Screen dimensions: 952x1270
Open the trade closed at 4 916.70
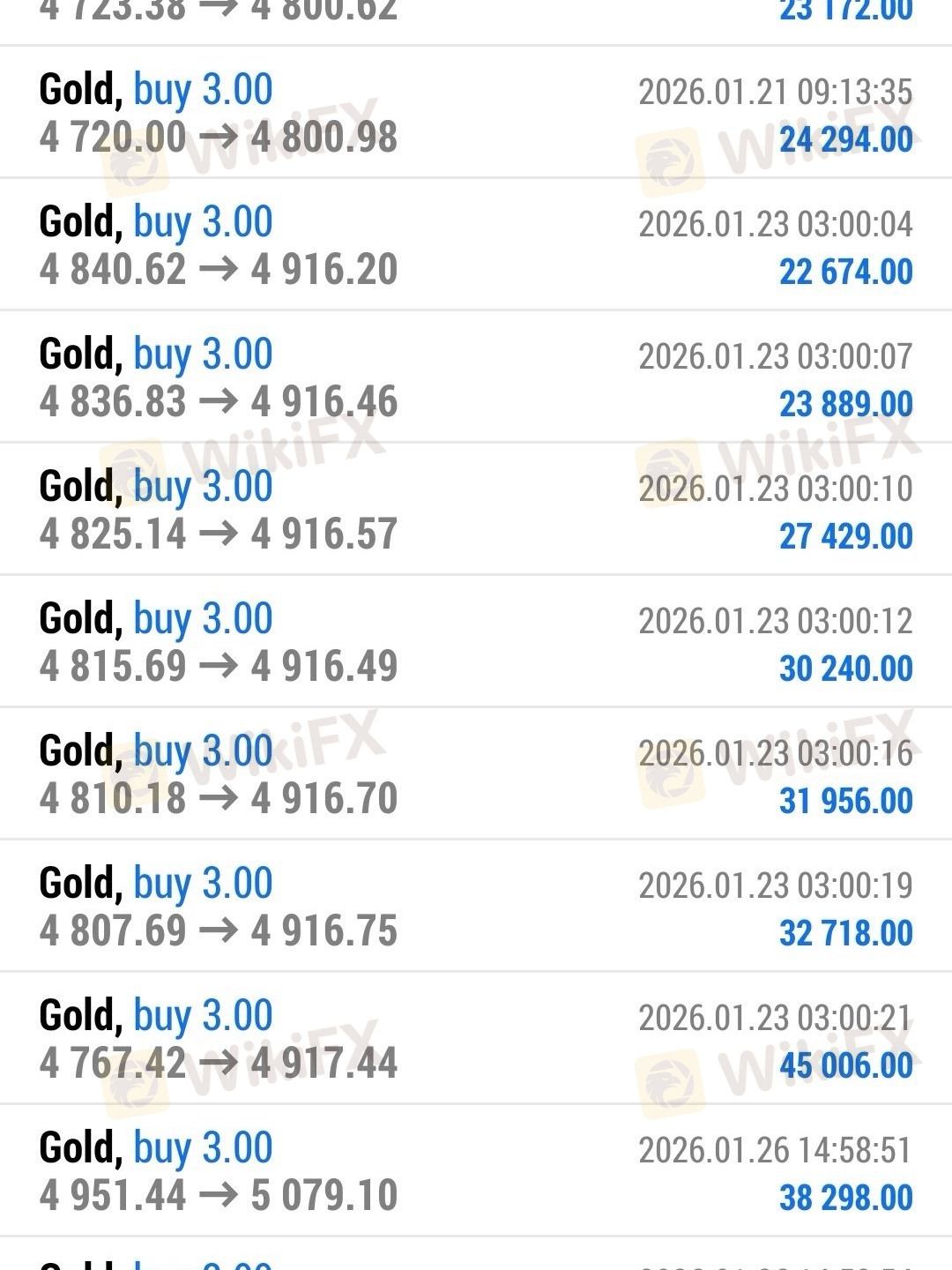click(476, 774)
